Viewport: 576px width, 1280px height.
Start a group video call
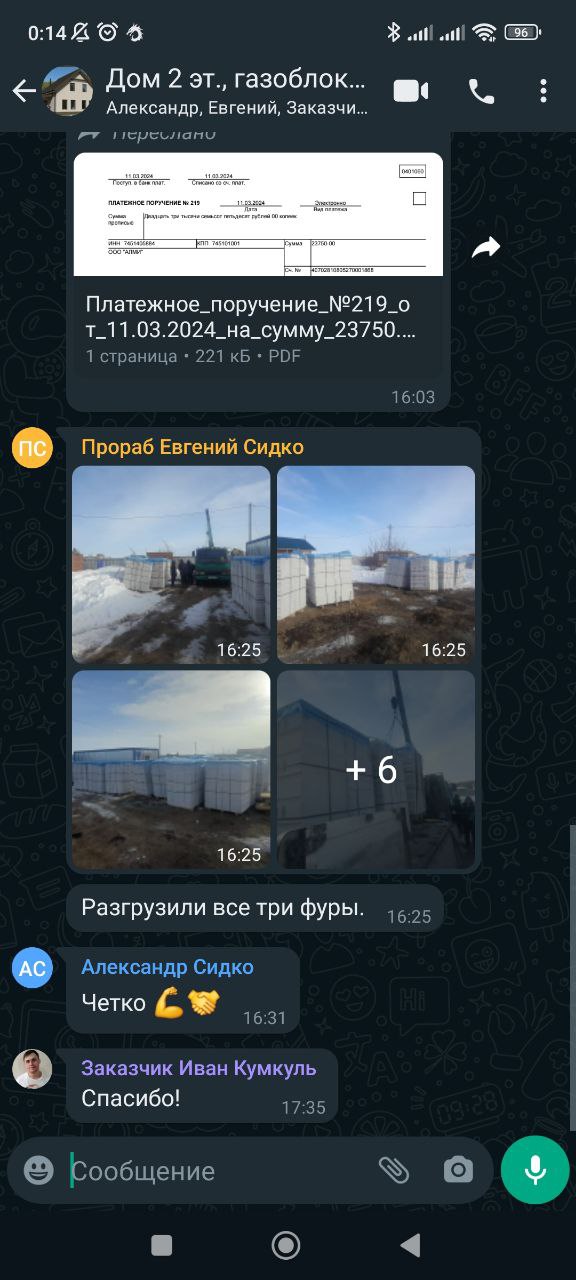(411, 91)
